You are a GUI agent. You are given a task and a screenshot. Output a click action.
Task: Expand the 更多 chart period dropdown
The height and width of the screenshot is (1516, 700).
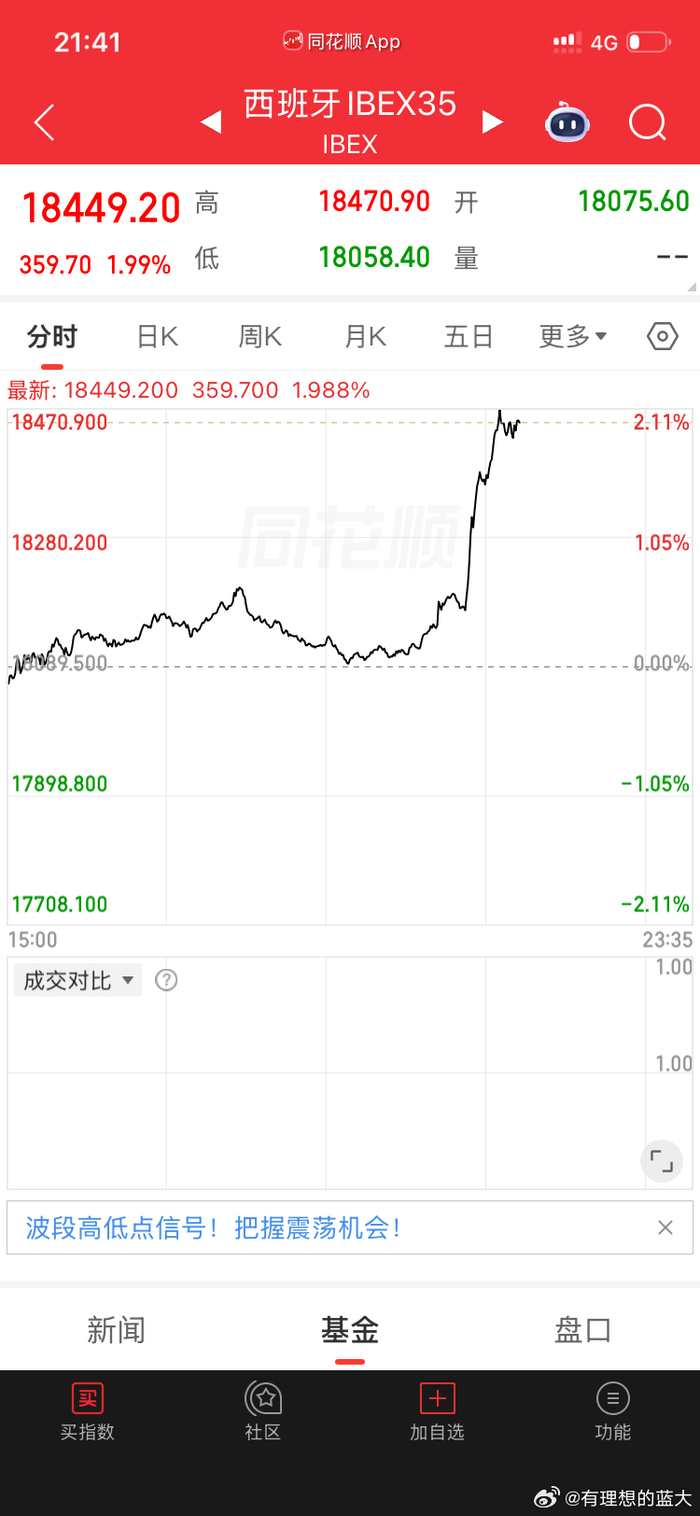tap(573, 337)
